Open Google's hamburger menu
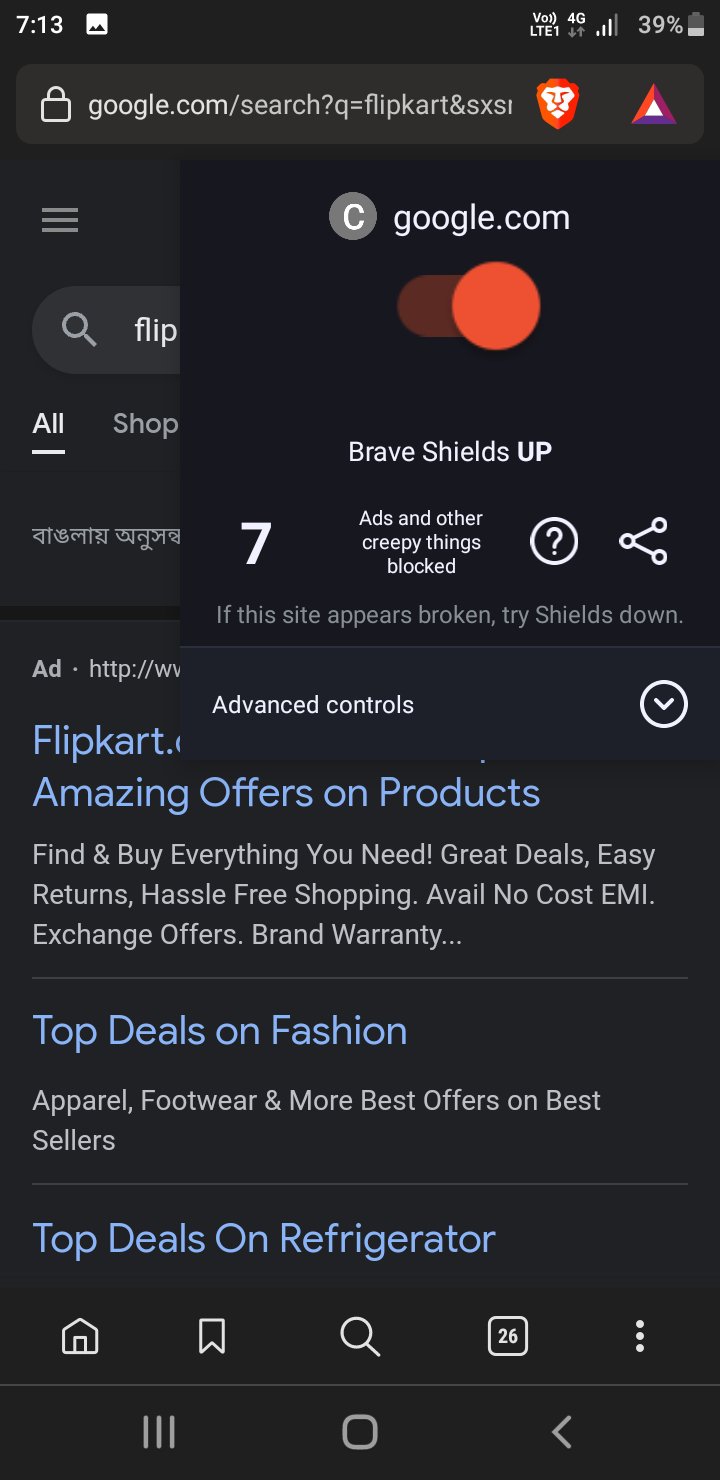The height and width of the screenshot is (1480, 720). (x=60, y=220)
